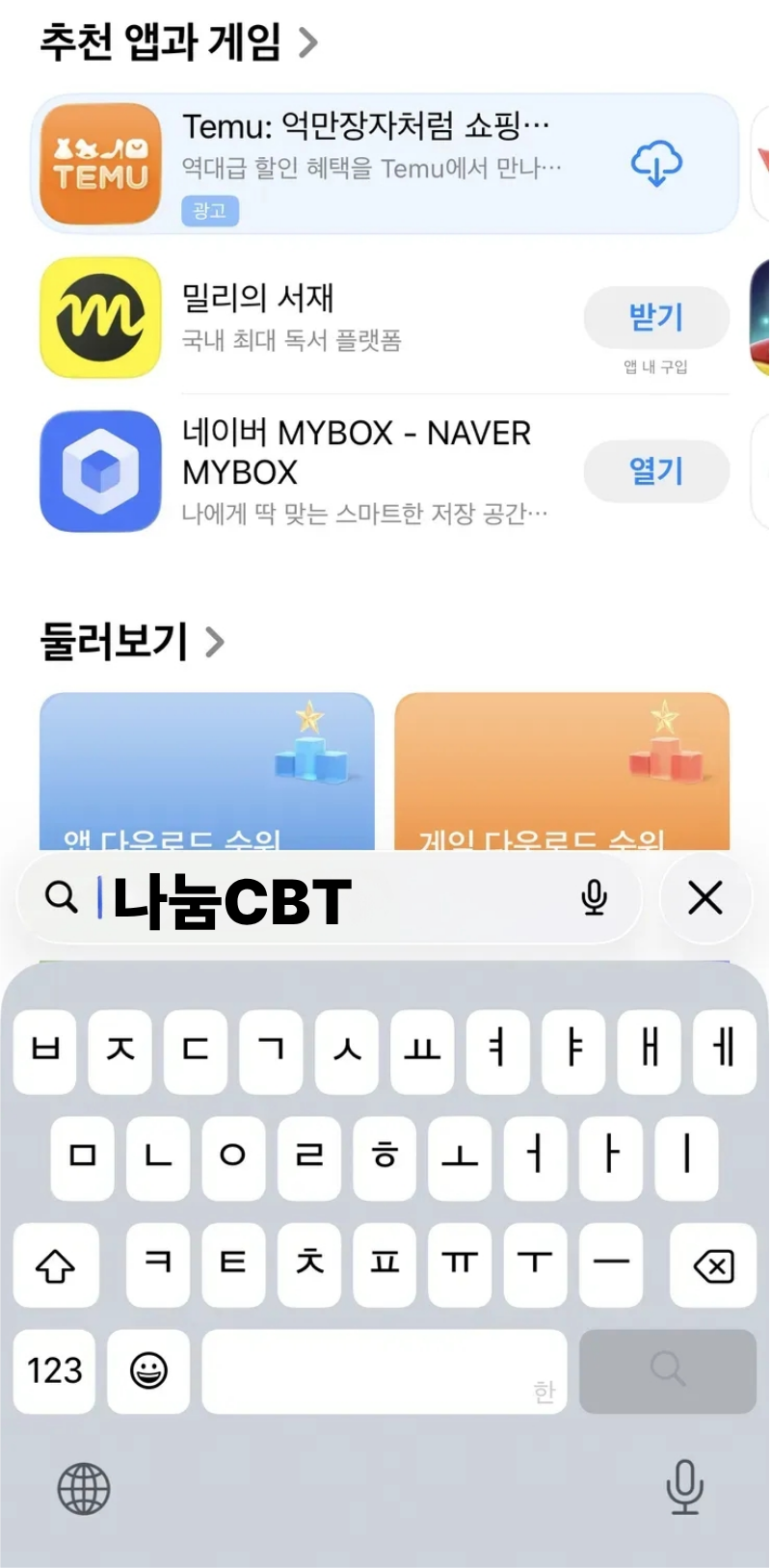
Task: Open the 추천 앱과 게임 section
Action: [x=179, y=42]
